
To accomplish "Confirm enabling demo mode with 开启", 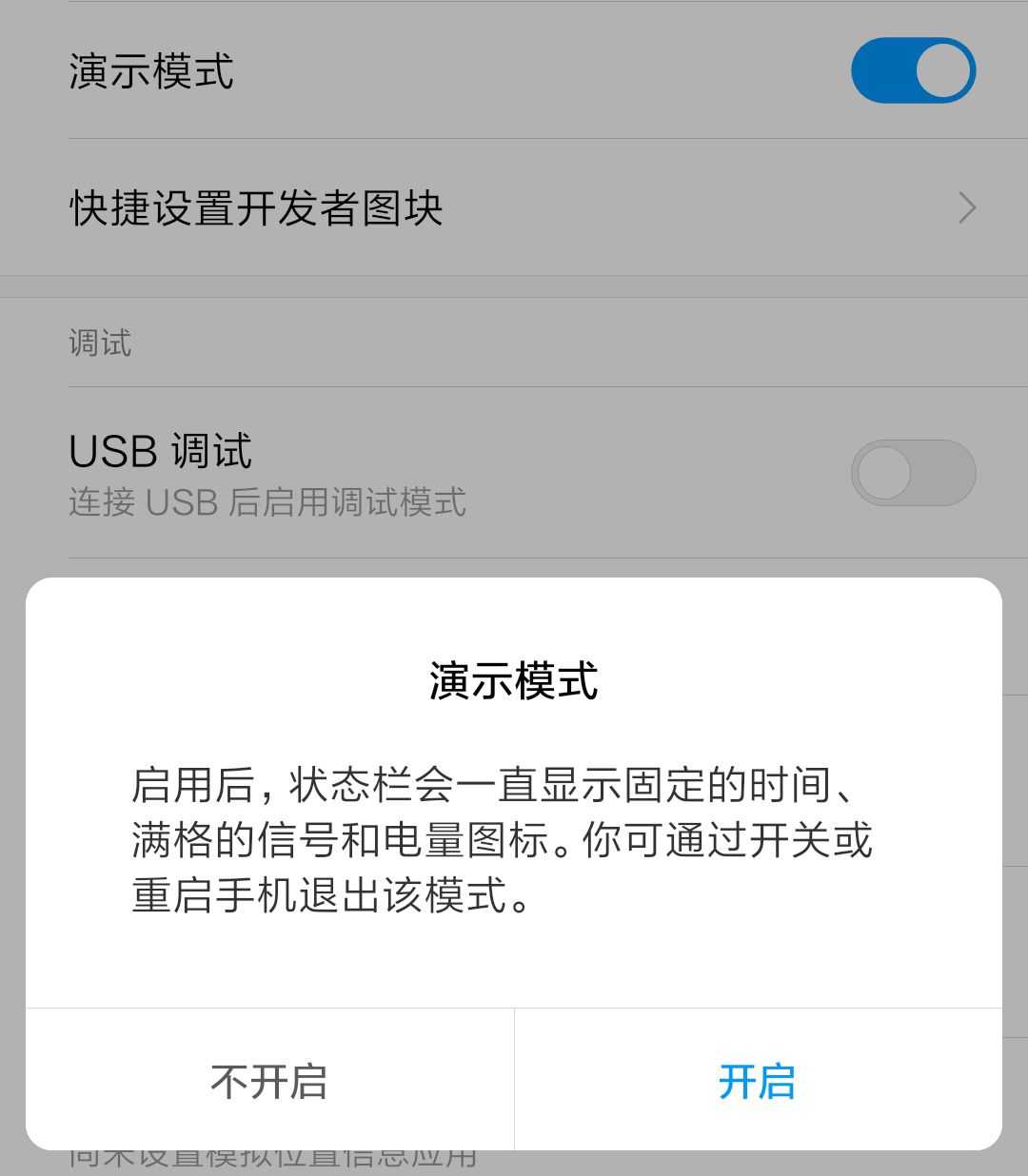I will pyautogui.click(x=757, y=1081).
